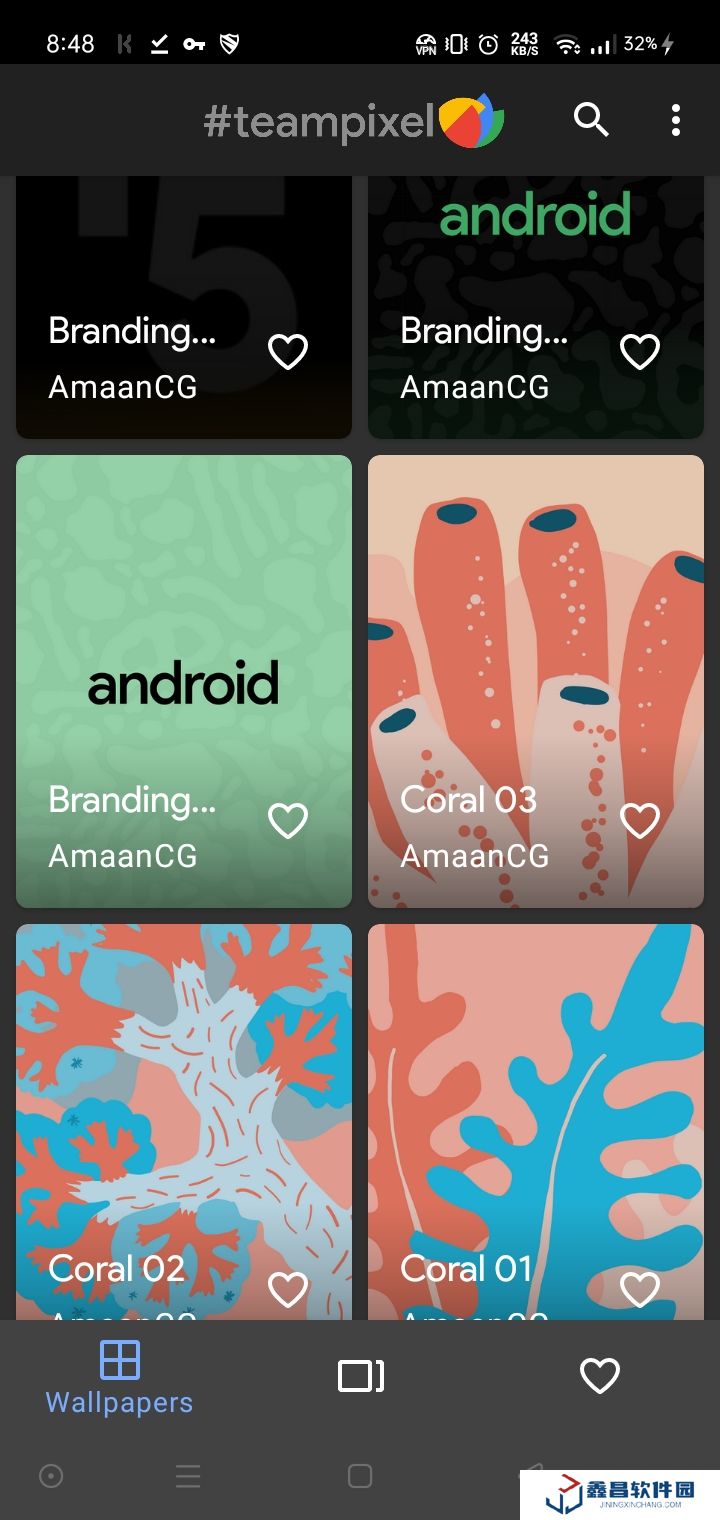Like the Coral 02 wallpaper

[x=288, y=1290]
